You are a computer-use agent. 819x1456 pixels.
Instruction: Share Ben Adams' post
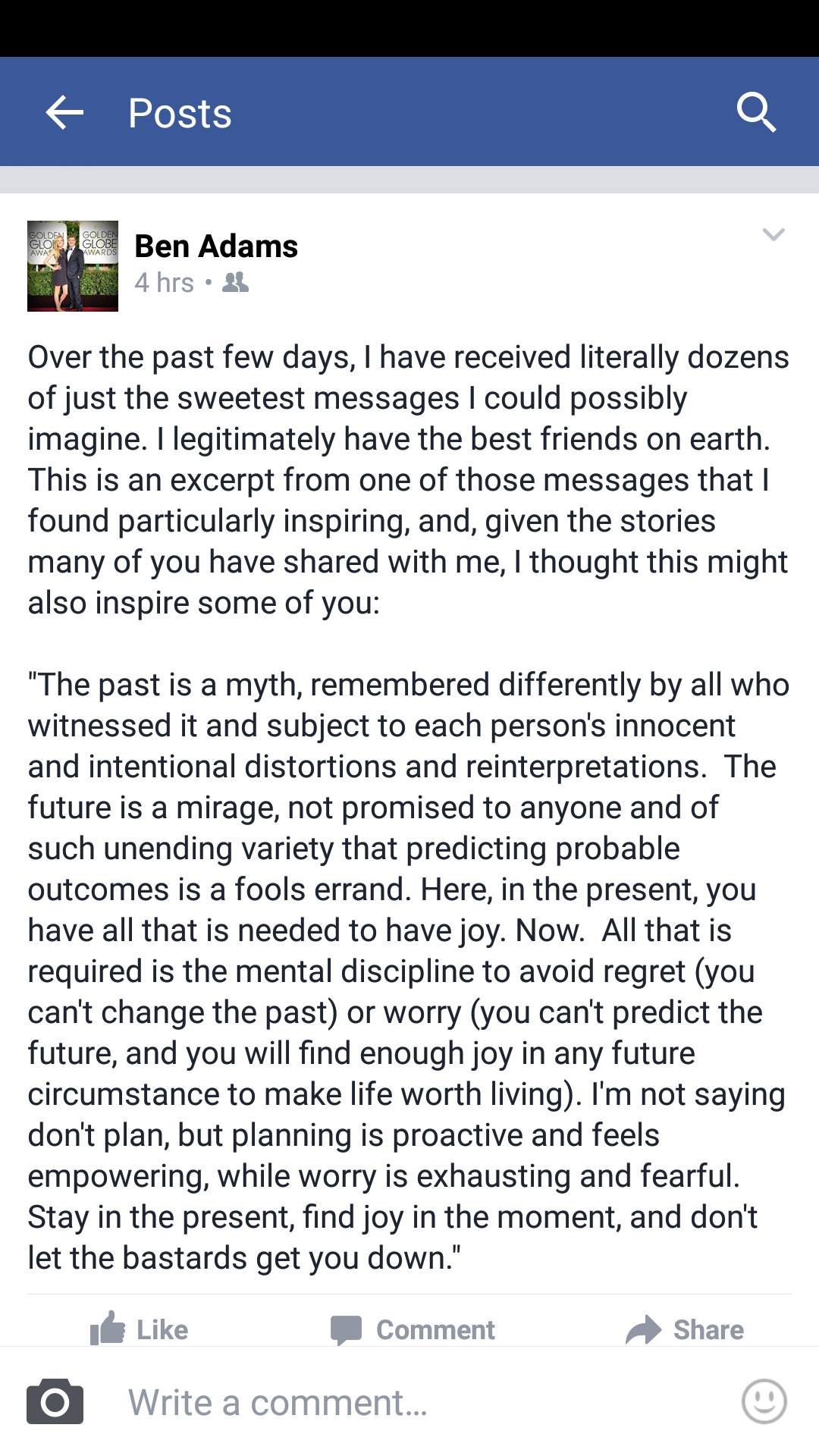[x=685, y=1329]
